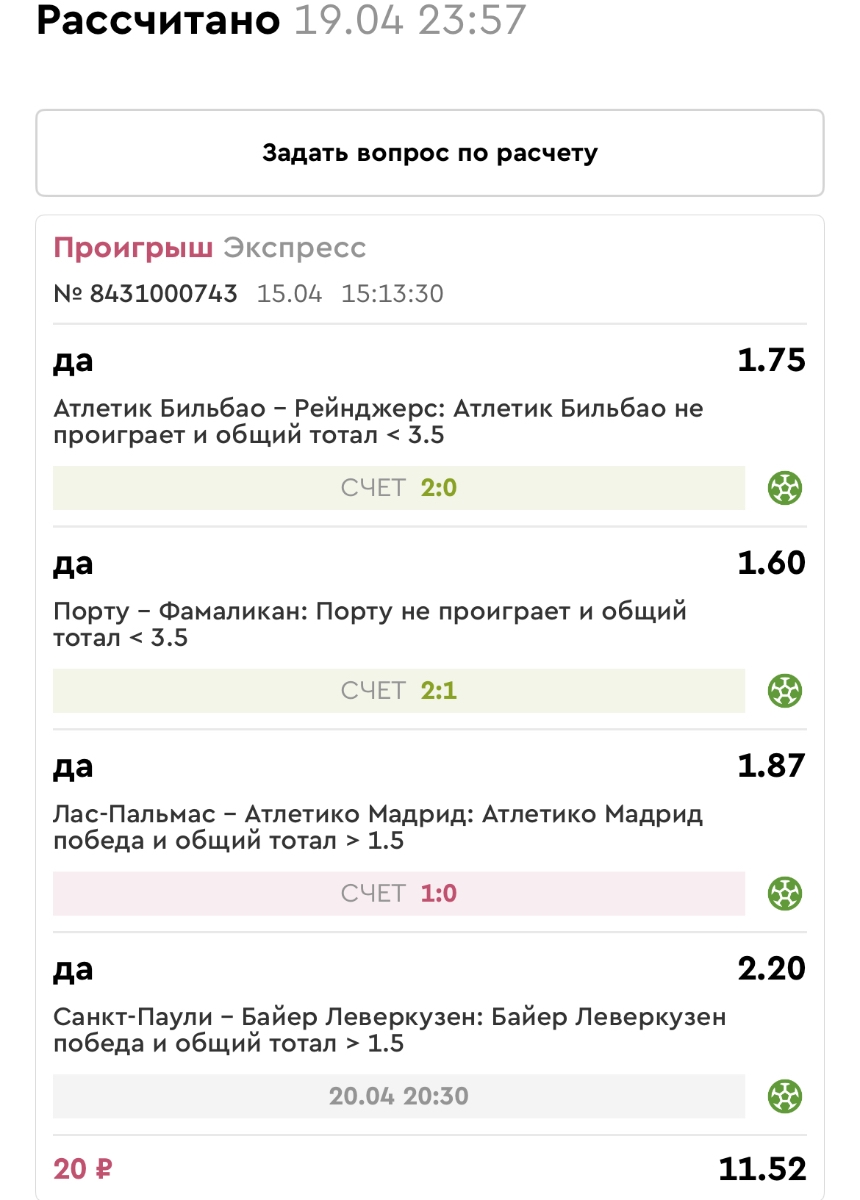The height and width of the screenshot is (1200, 860).
Task: Tap the football icon beside the 1:0 score
Action: pyautogui.click(x=785, y=893)
